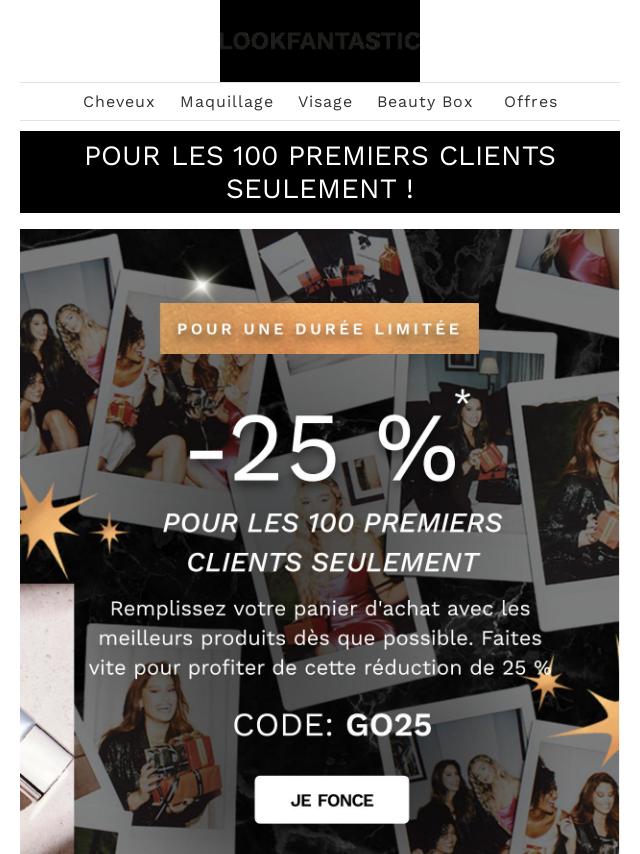Image resolution: width=640 pixels, height=854 pixels.
Task: Open the Maquillage category link
Action: click(227, 102)
